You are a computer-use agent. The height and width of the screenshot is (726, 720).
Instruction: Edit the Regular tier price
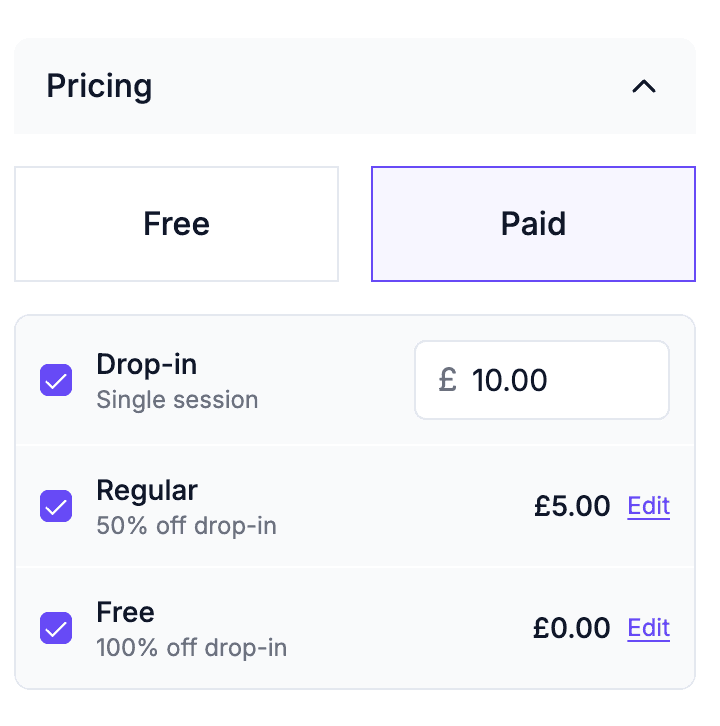[x=648, y=506]
